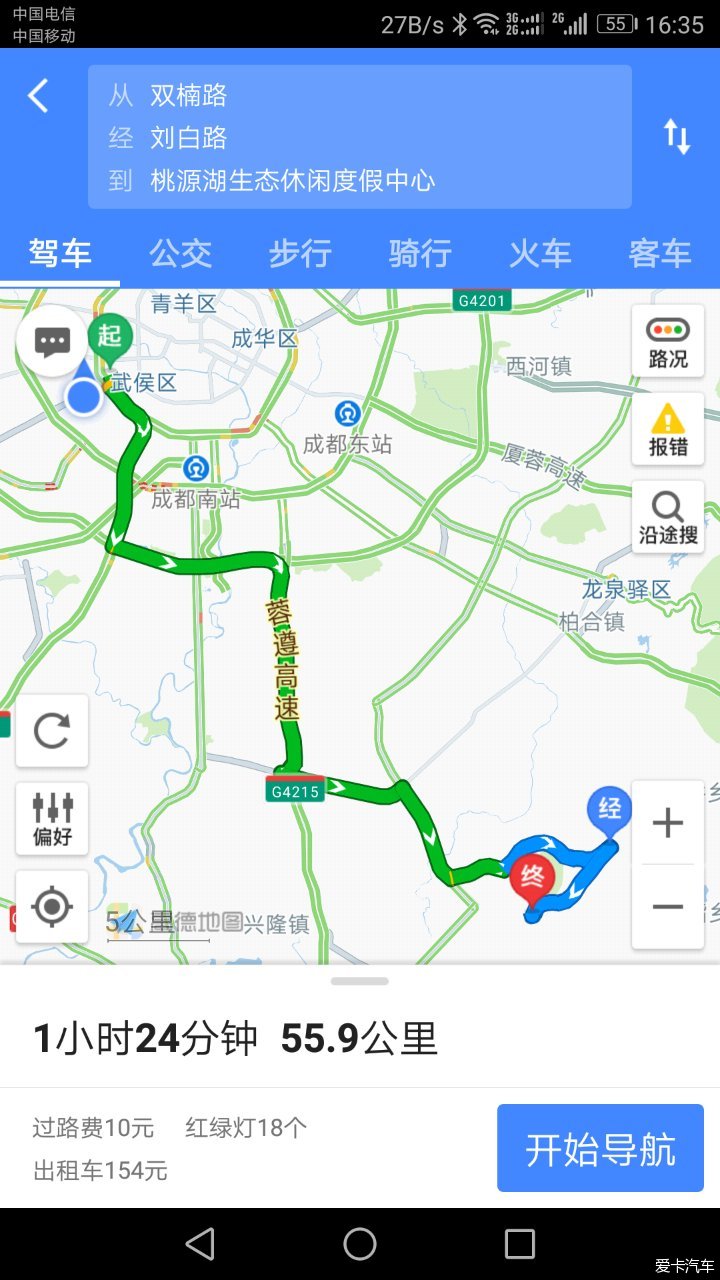Go back using the top-left arrow
Viewport: 720px width, 1280px height.
coord(38,96)
